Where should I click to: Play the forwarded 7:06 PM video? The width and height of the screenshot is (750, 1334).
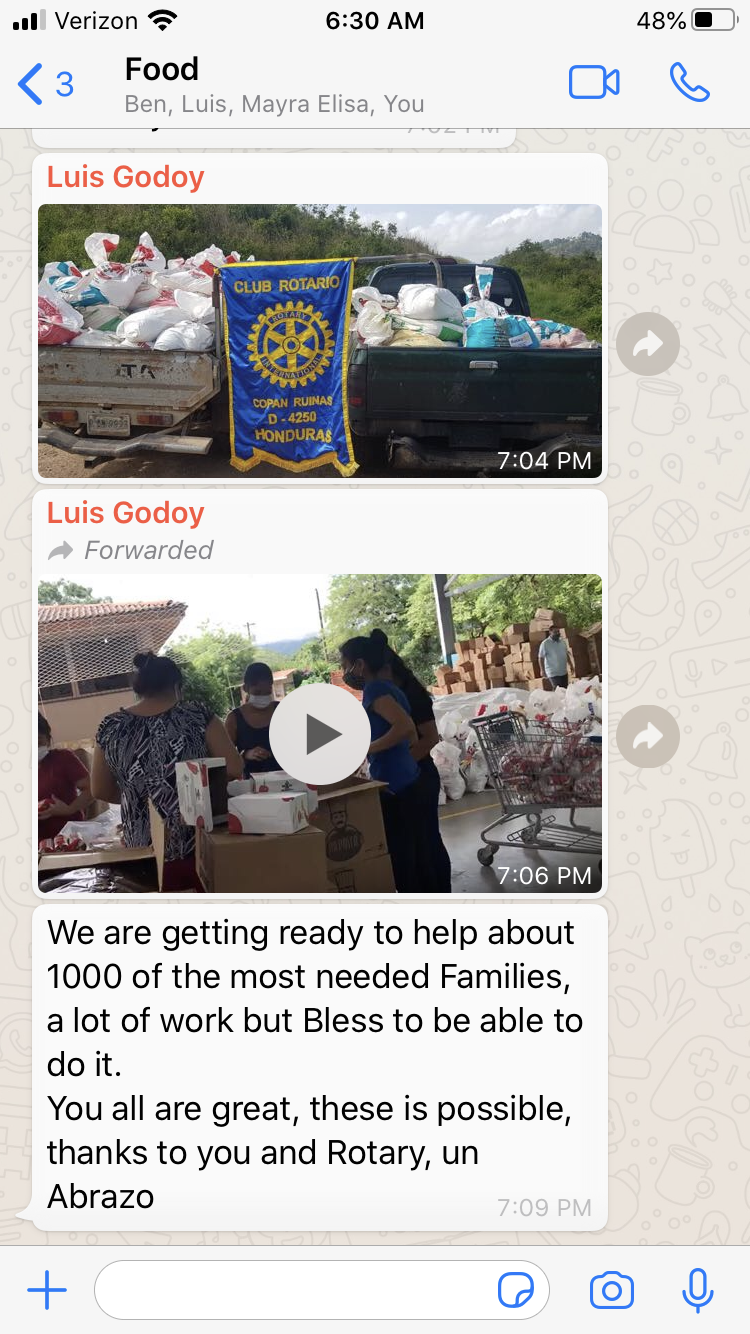320,734
